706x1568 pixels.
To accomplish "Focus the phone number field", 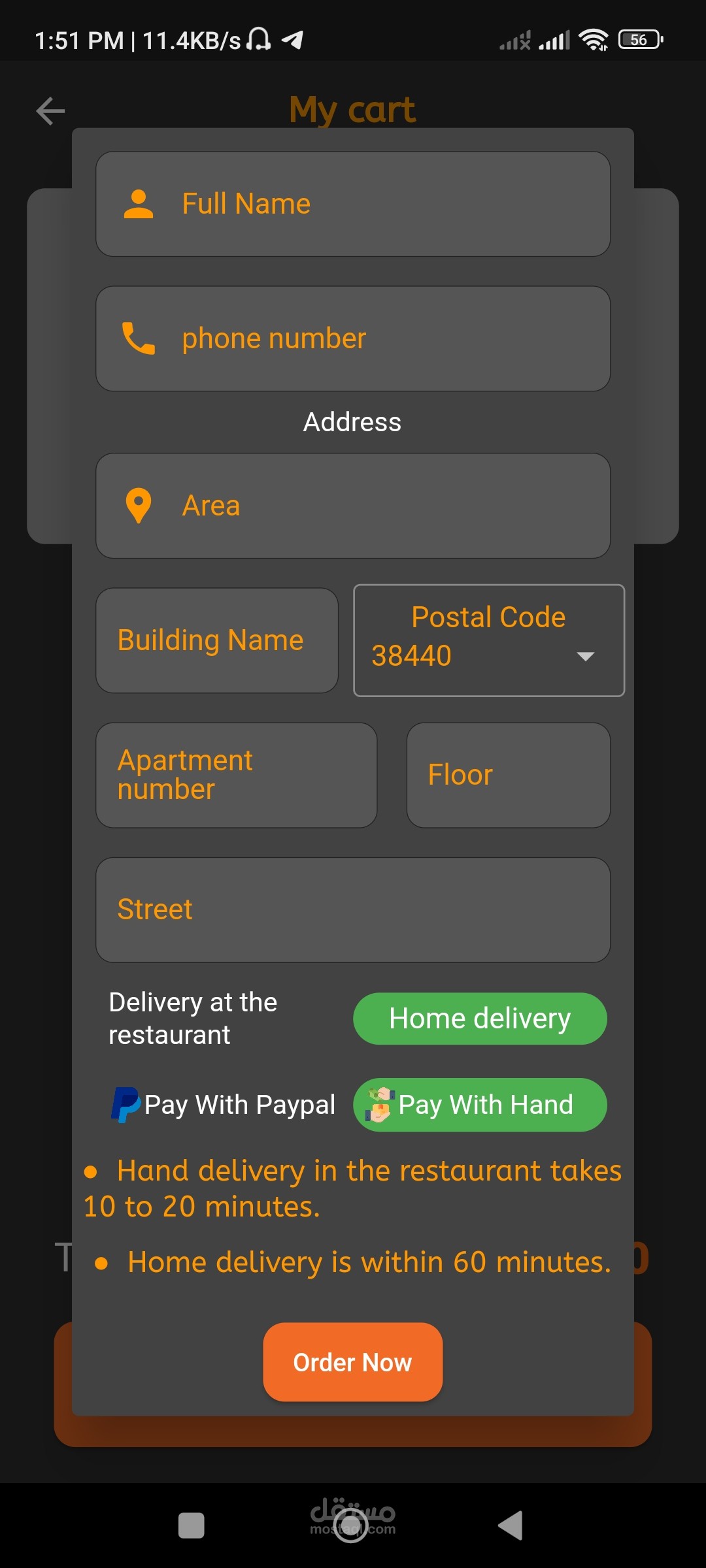I will click(x=353, y=338).
